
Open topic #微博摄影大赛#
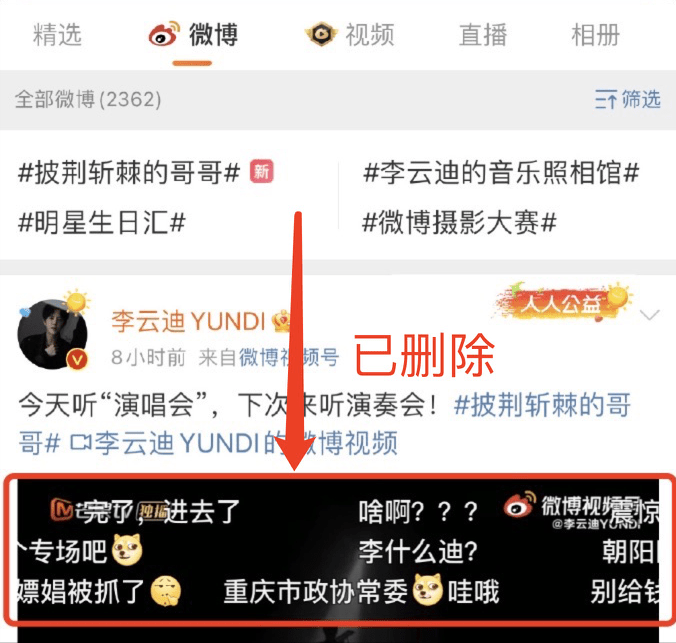(459, 220)
